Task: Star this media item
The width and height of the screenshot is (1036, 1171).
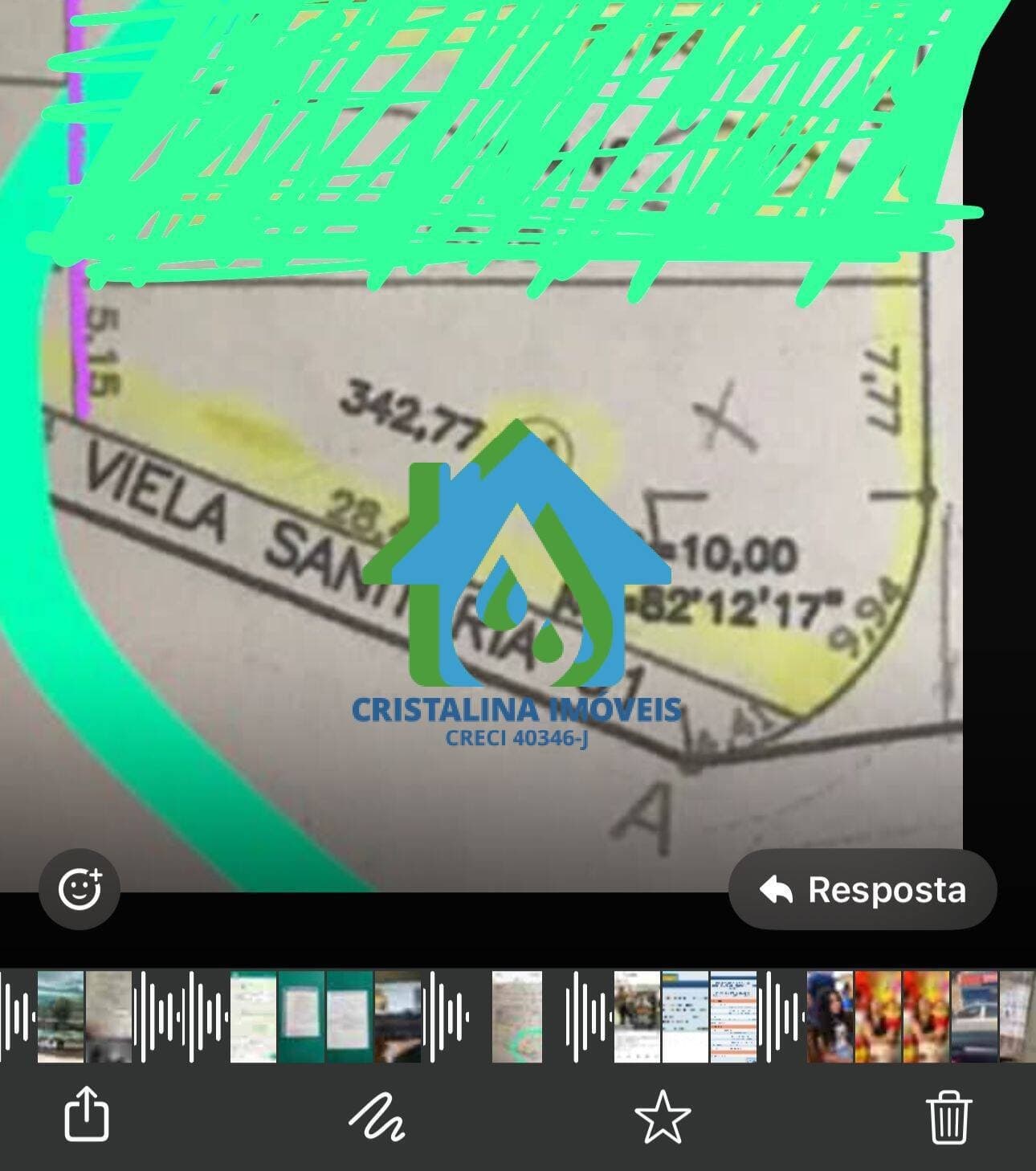Action: click(662, 1116)
